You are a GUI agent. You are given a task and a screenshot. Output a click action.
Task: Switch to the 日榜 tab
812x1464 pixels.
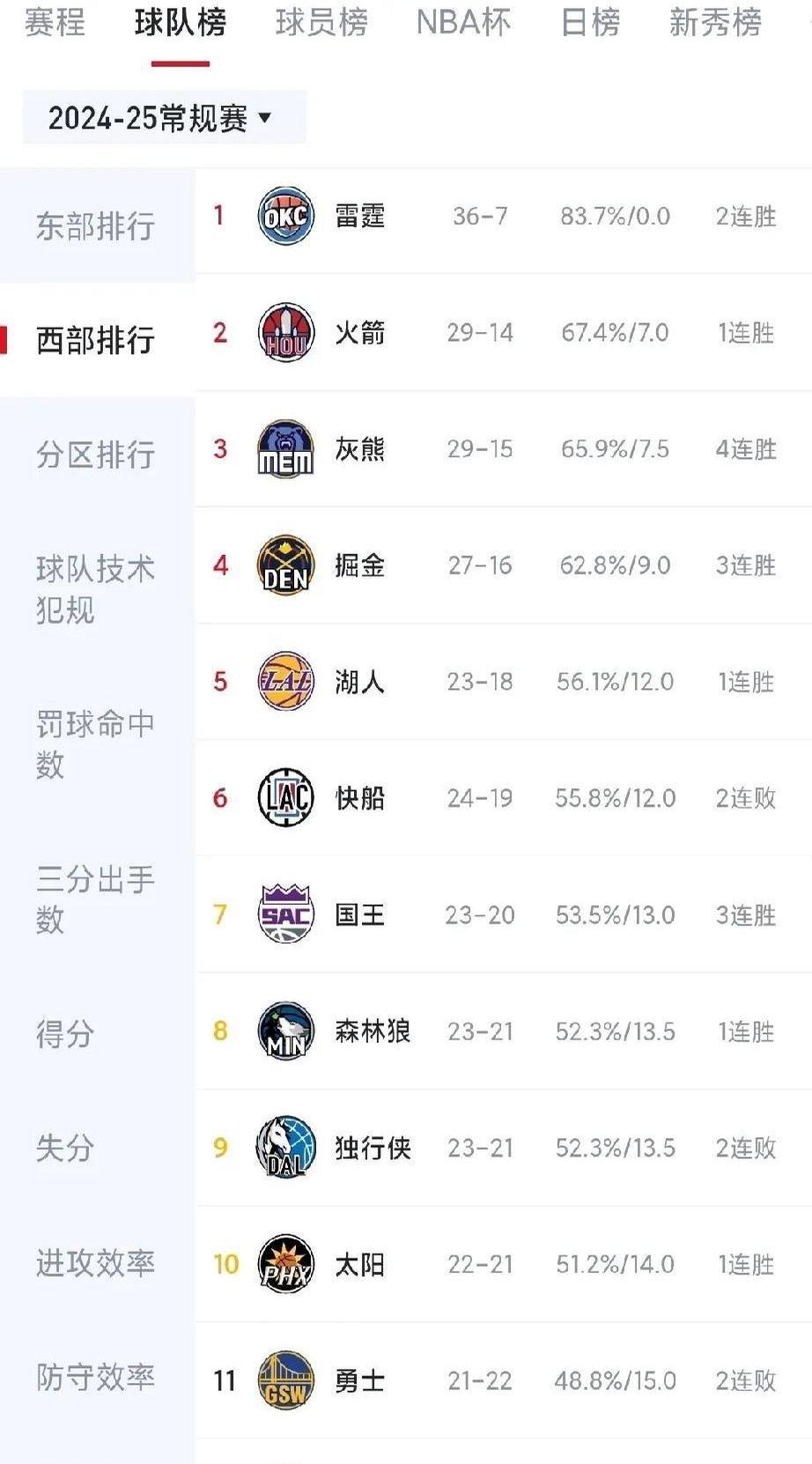(x=590, y=24)
